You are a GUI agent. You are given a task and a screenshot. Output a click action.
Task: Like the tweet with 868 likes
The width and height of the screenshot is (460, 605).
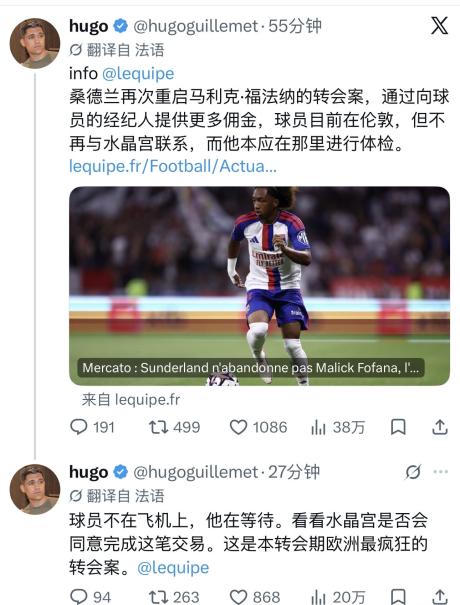click(255, 597)
